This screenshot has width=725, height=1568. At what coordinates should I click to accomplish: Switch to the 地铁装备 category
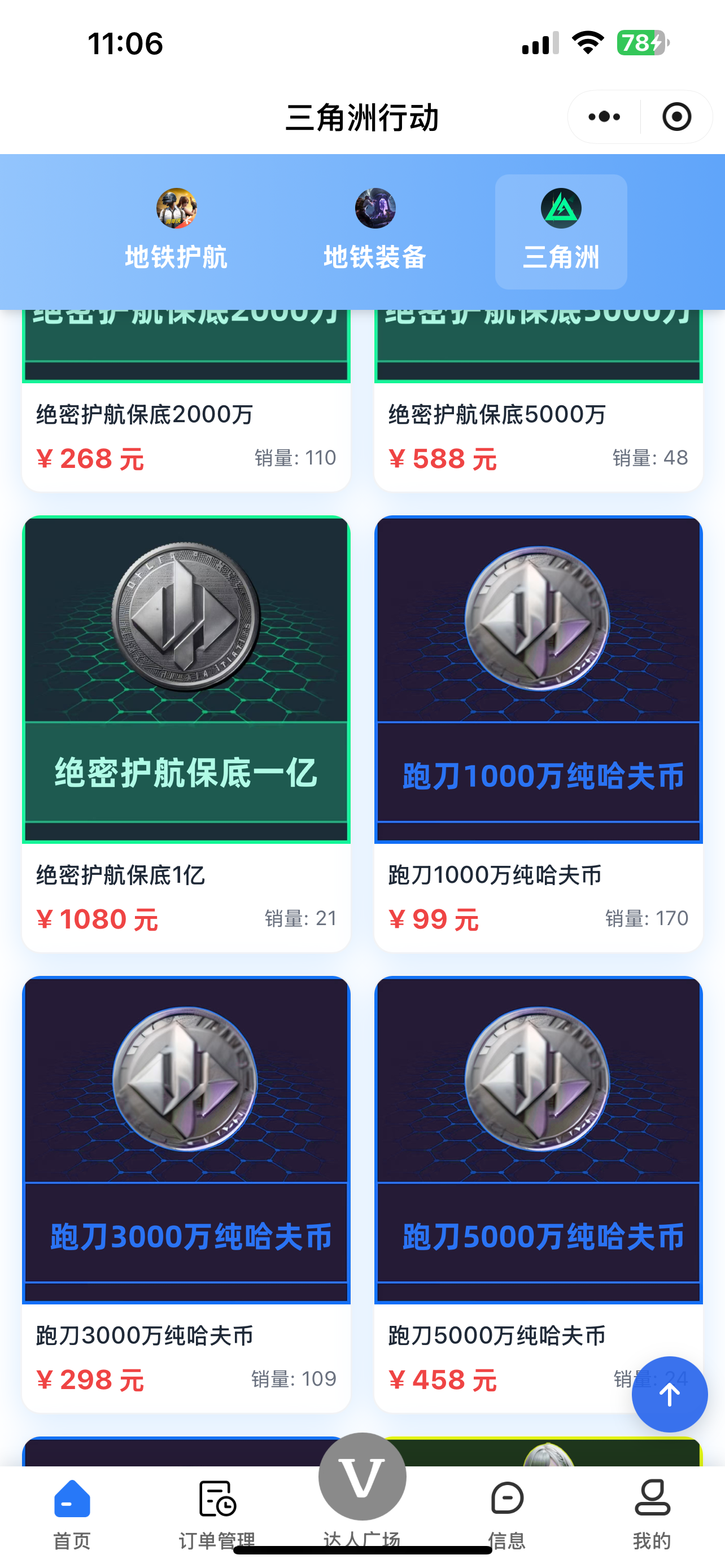click(x=375, y=231)
